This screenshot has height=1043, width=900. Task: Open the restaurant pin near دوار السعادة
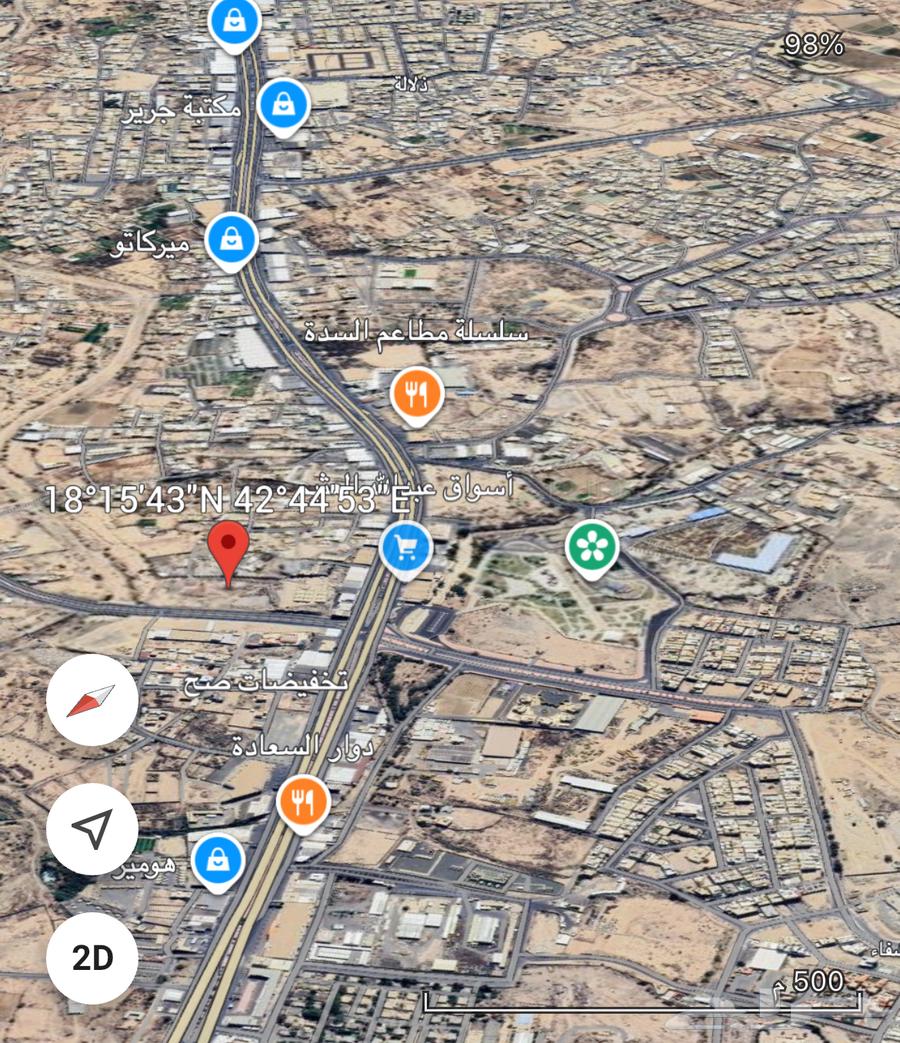click(x=303, y=801)
